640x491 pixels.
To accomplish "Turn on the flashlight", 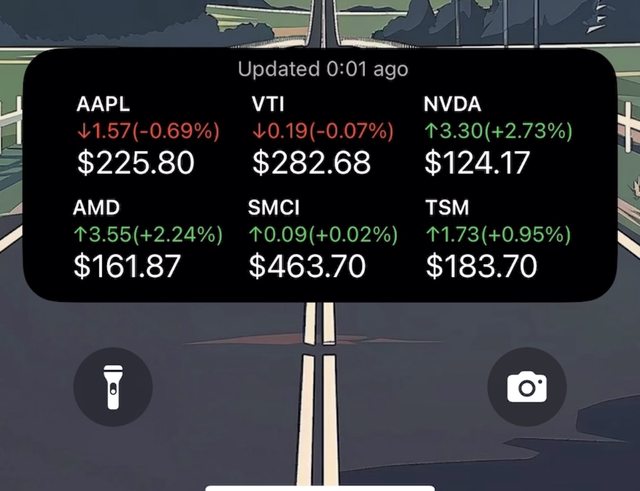I will [x=113, y=386].
